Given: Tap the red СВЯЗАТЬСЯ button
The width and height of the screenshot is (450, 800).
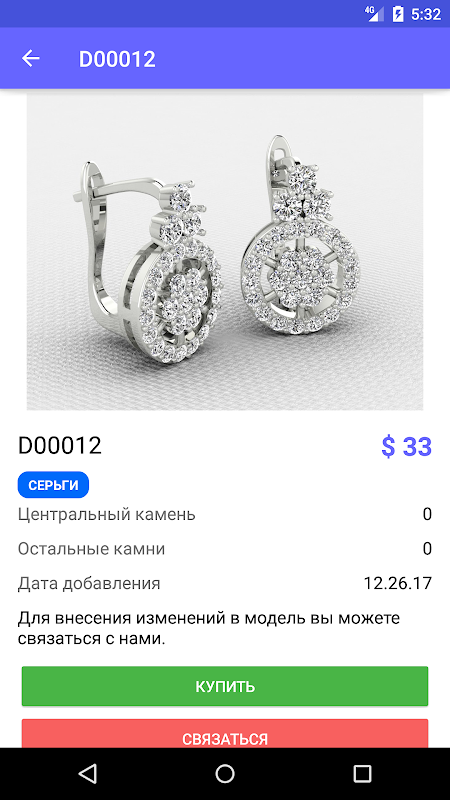Looking at the screenshot, I should coord(225,734).
